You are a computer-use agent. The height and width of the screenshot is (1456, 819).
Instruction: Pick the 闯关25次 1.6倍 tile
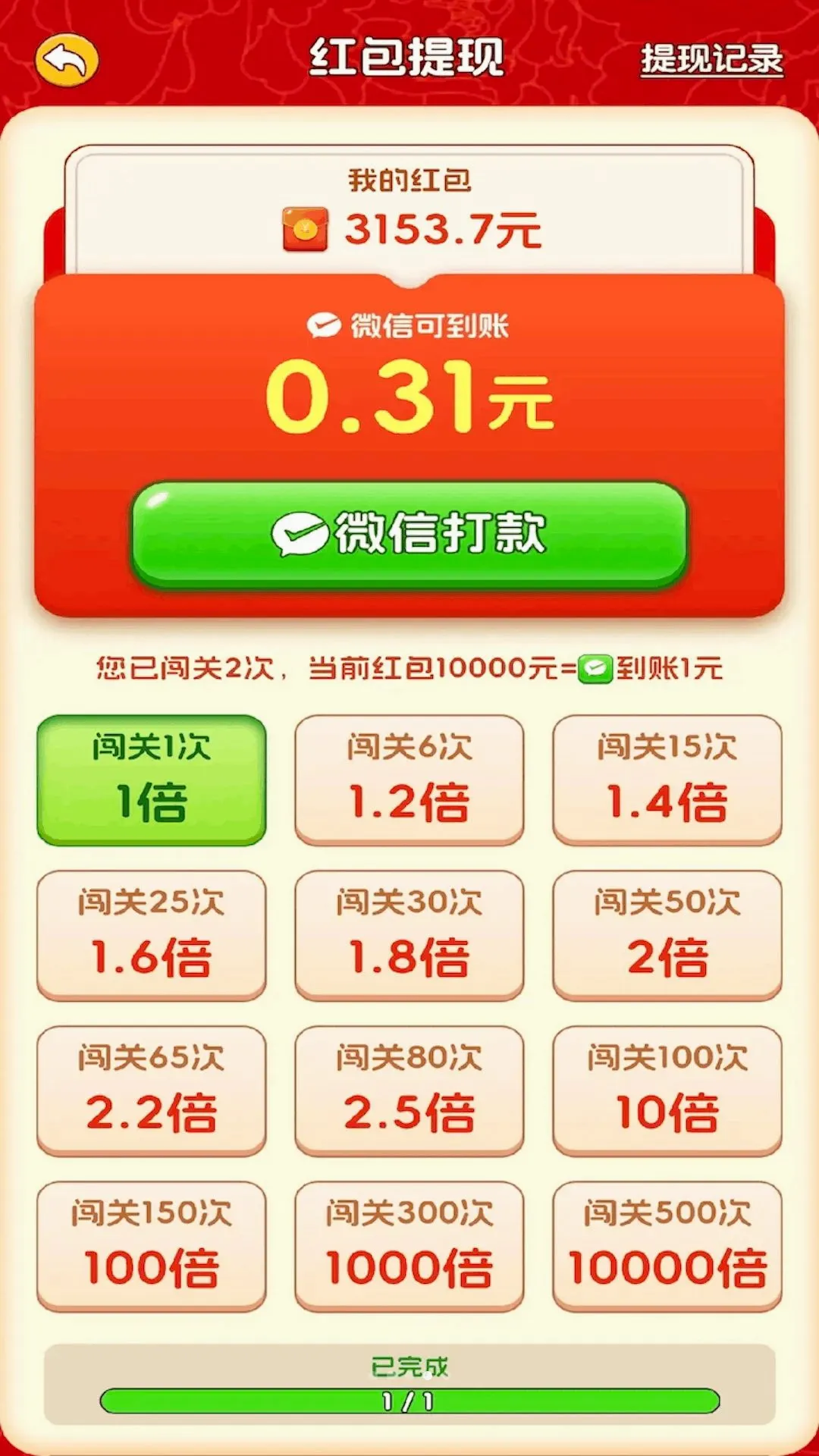(152, 935)
